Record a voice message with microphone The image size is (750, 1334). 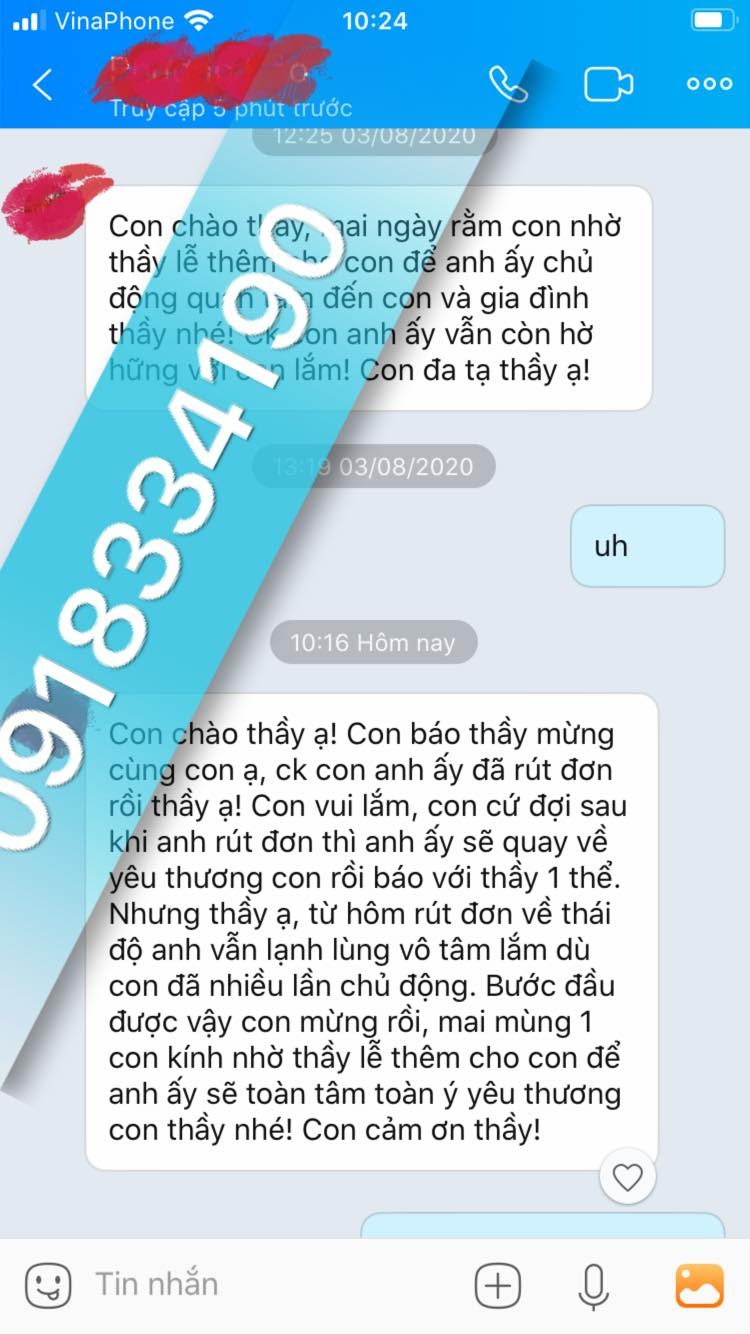click(594, 1285)
